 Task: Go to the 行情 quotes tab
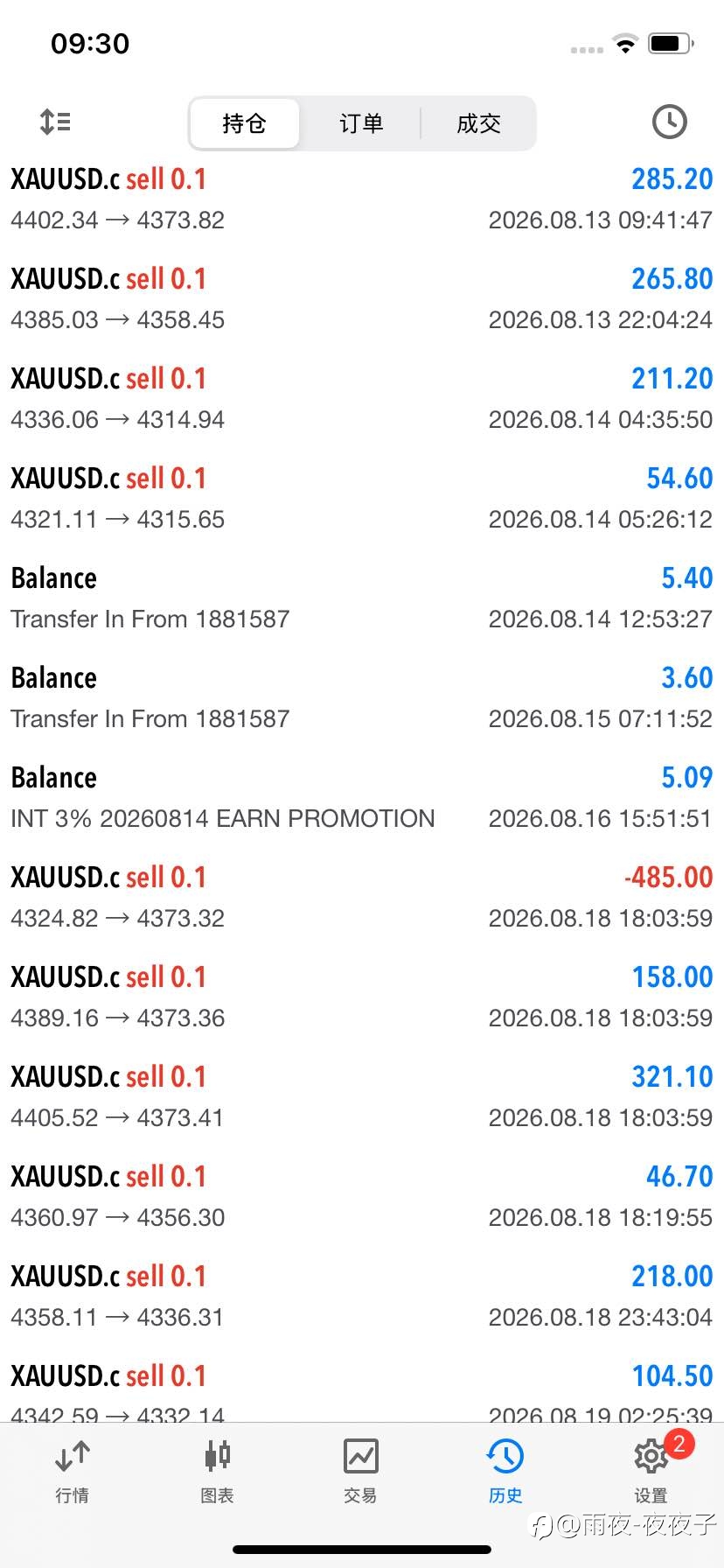(x=73, y=1471)
